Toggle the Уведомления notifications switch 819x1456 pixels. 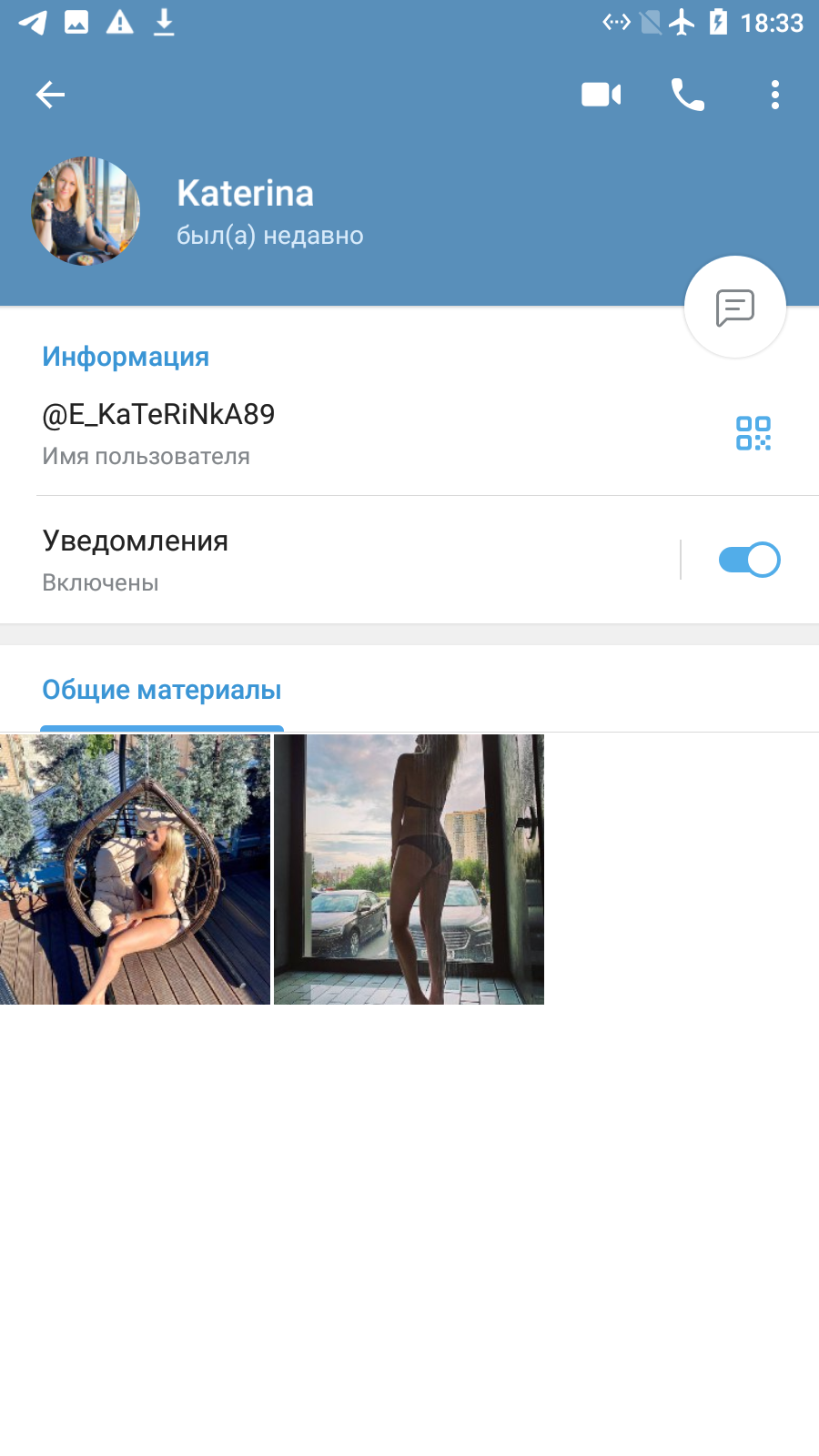coord(749,560)
